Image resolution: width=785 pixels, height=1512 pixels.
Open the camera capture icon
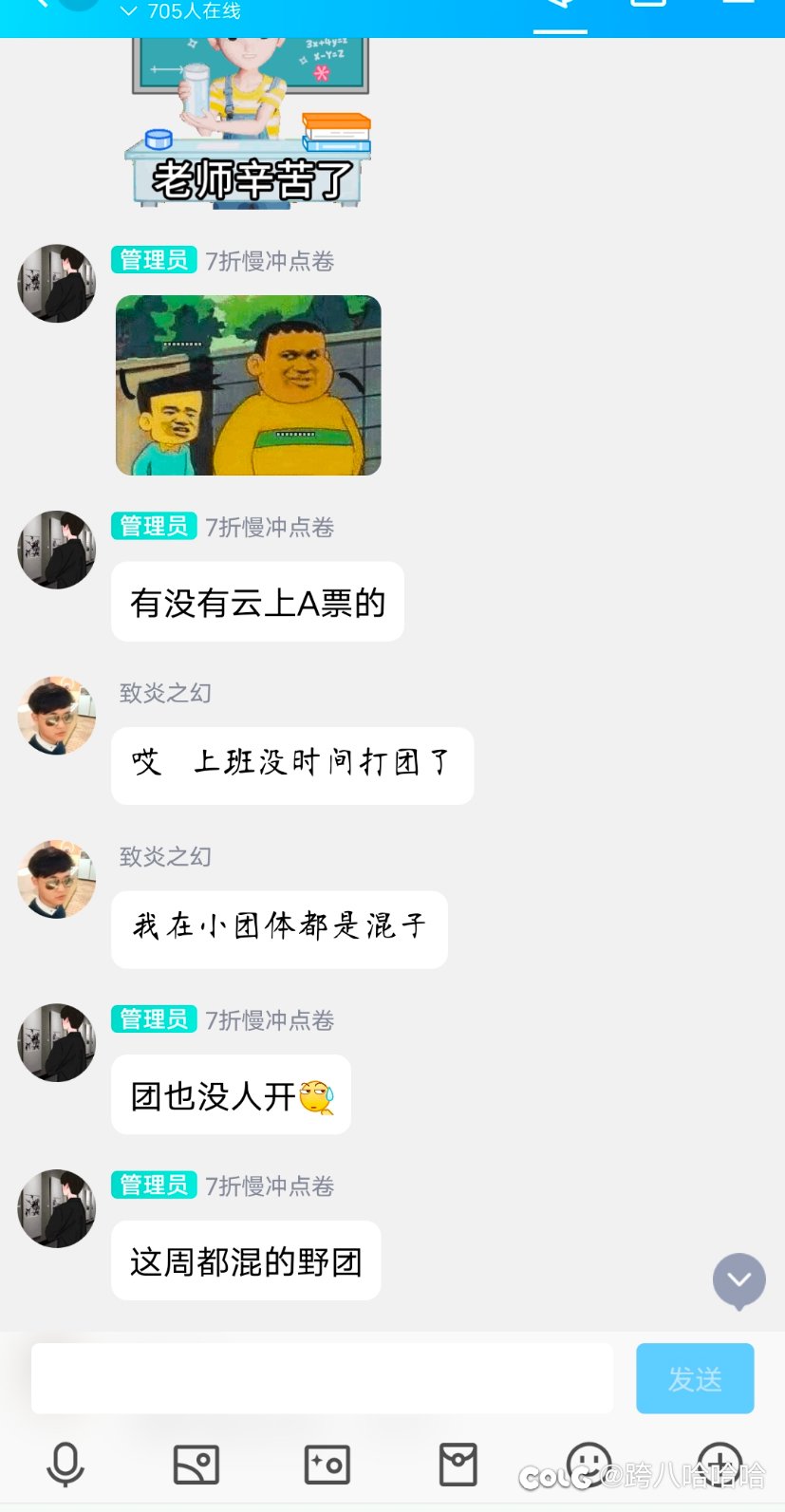327,1463
